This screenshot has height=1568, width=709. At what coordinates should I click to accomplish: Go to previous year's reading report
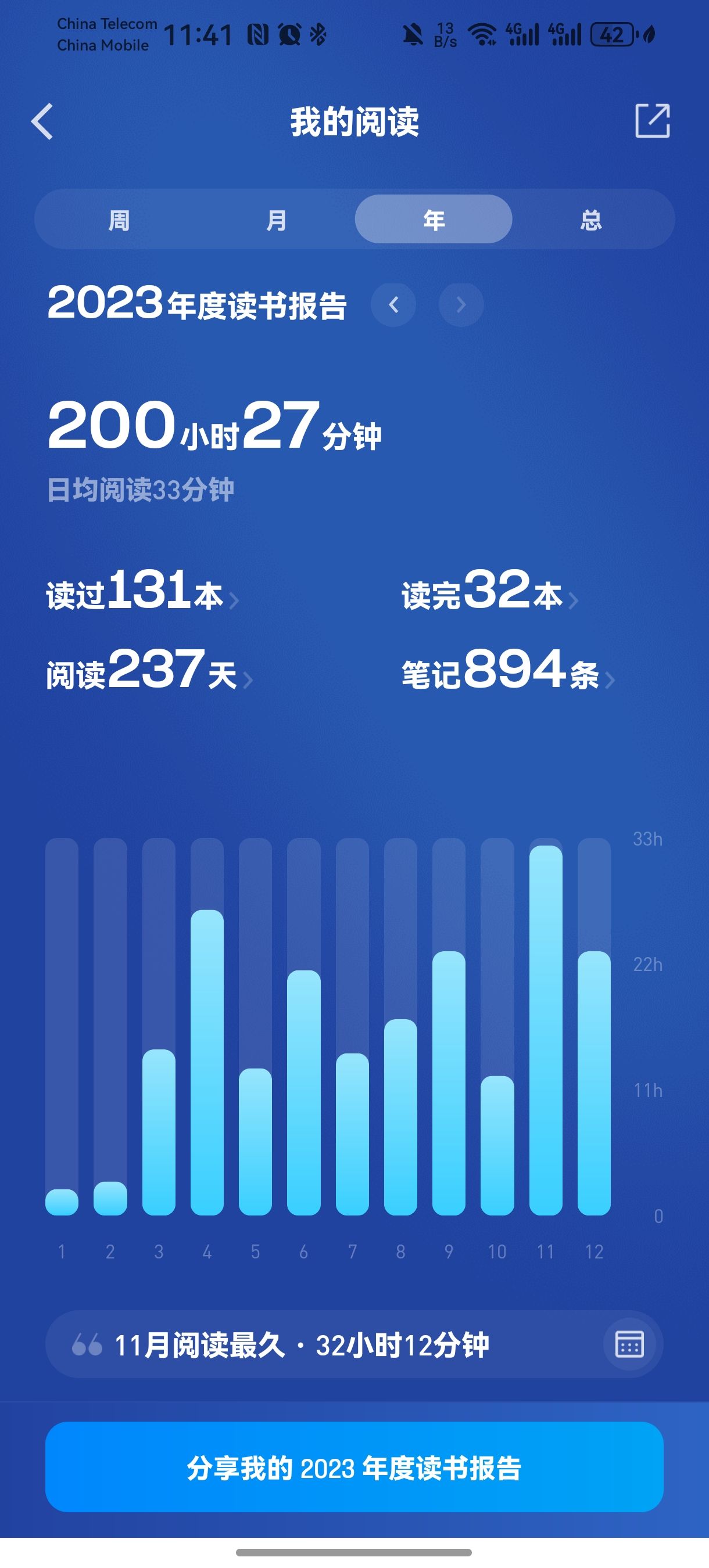pos(393,304)
